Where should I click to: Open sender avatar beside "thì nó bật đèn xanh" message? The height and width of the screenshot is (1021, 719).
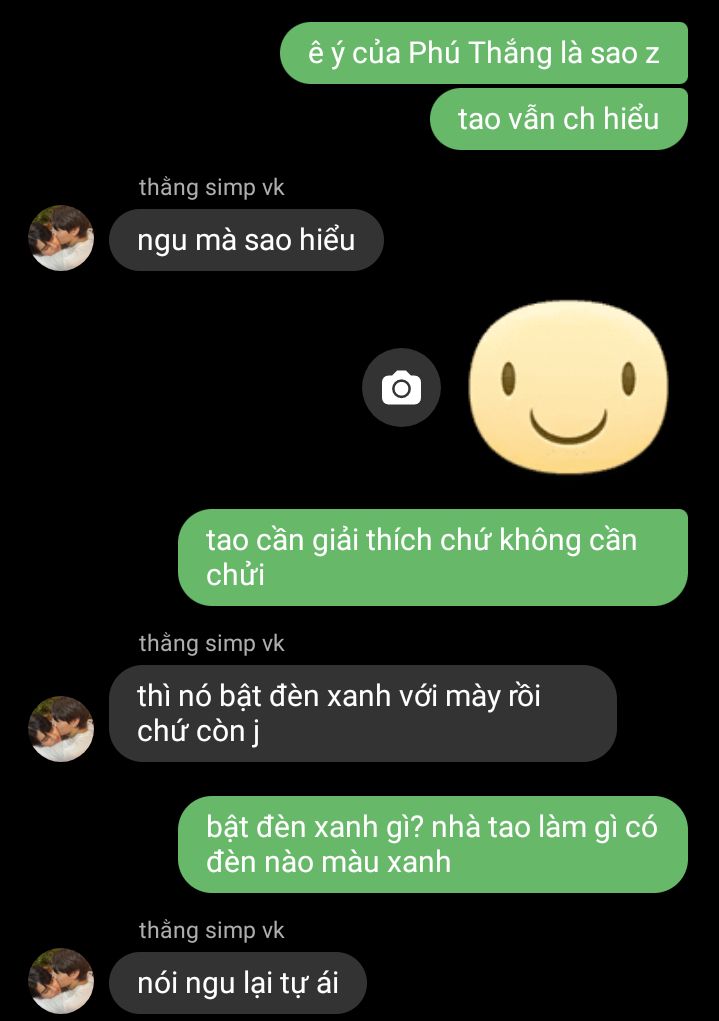pos(62,729)
